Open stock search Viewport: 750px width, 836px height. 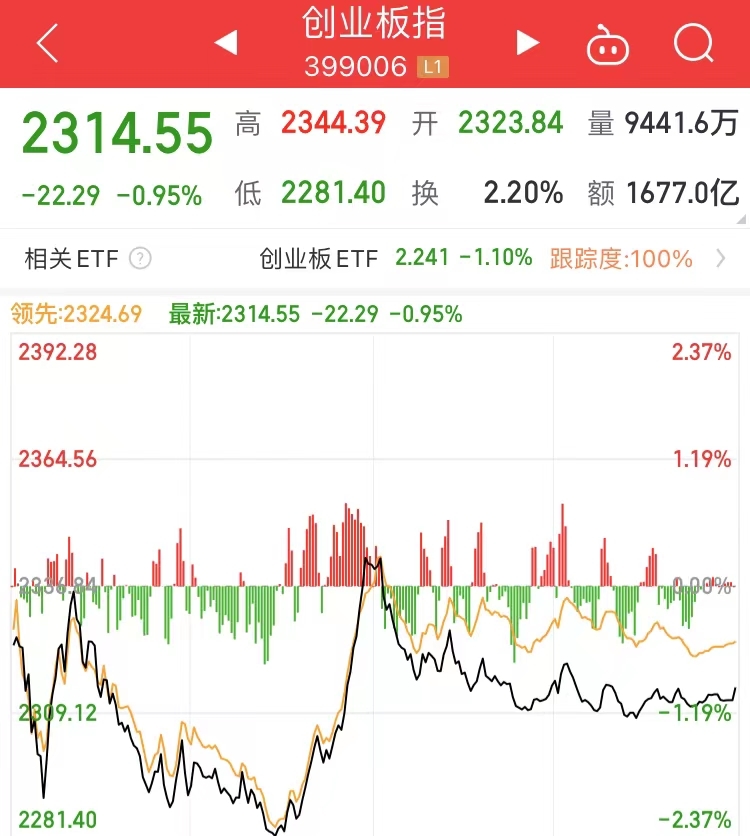coord(693,43)
